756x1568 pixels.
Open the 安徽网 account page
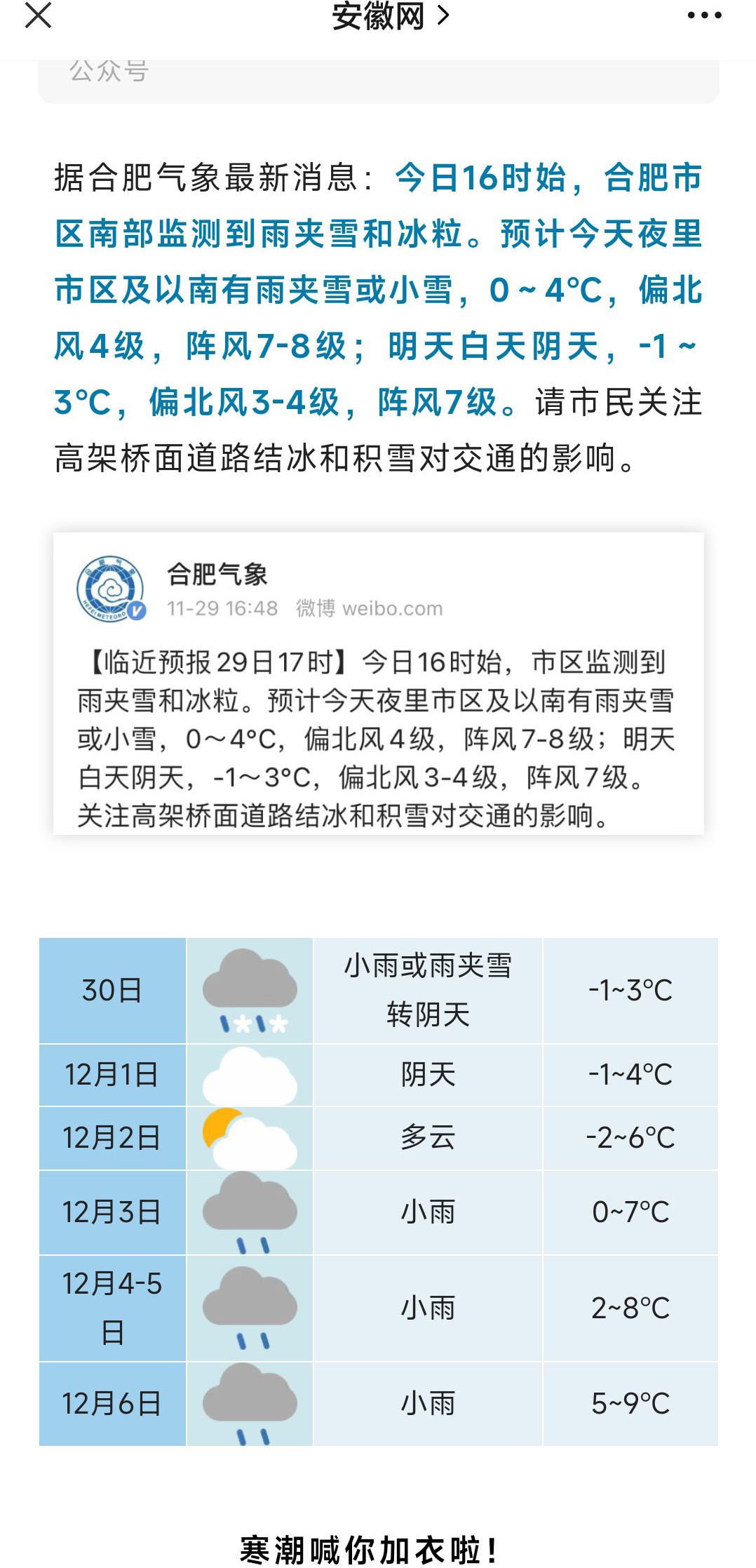tap(390, 16)
